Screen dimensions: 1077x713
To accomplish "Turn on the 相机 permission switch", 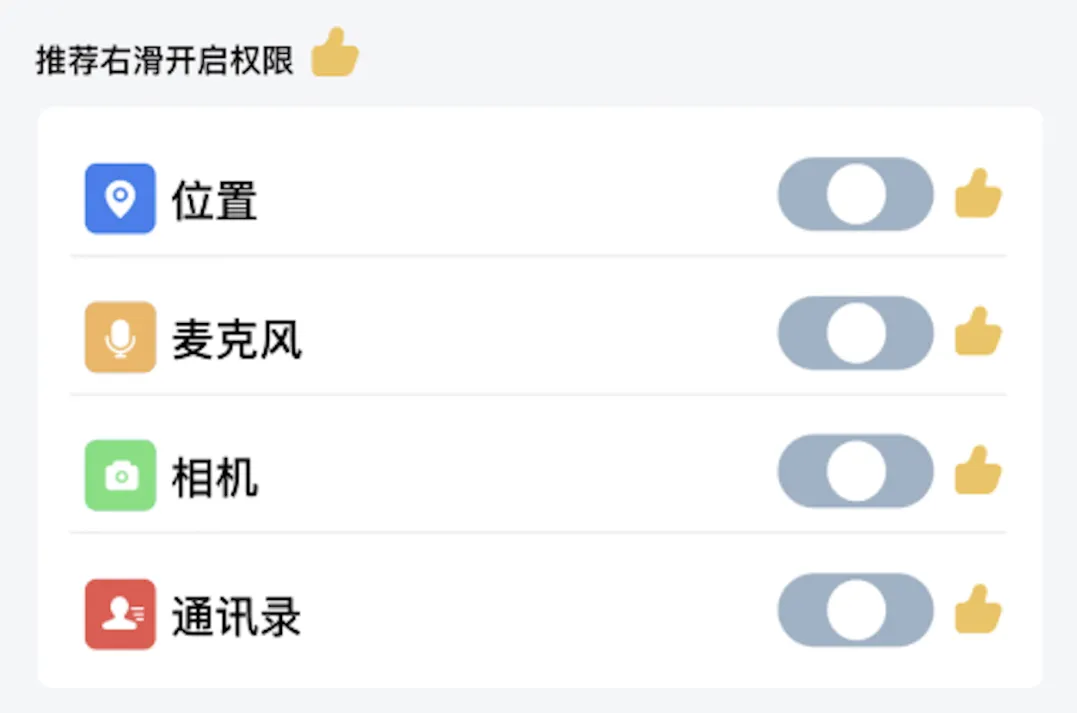I will 855,471.
